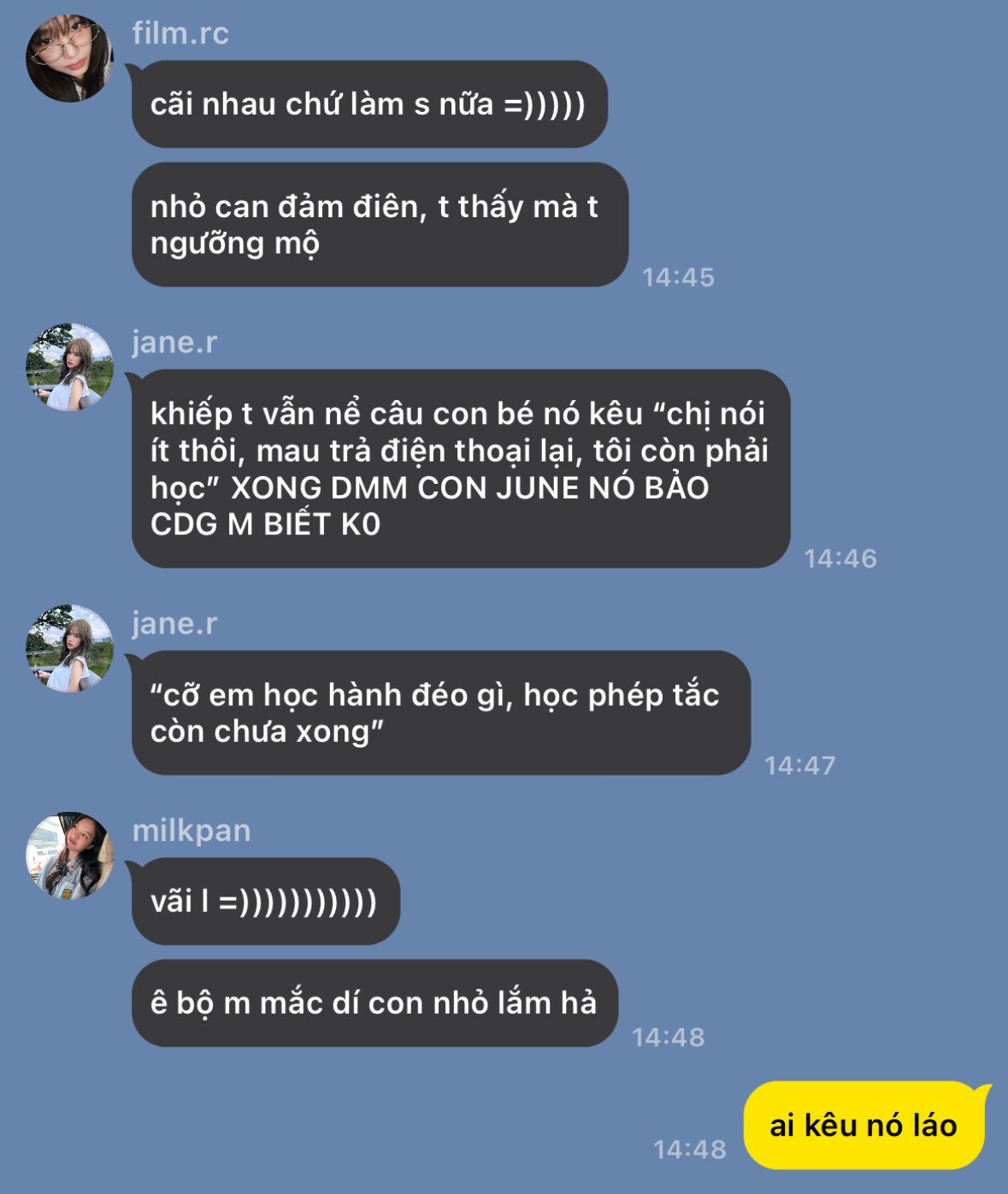Viewport: 1008px width, 1194px height.
Task: Open film.rc's profile picture
Action: click(x=69, y=58)
